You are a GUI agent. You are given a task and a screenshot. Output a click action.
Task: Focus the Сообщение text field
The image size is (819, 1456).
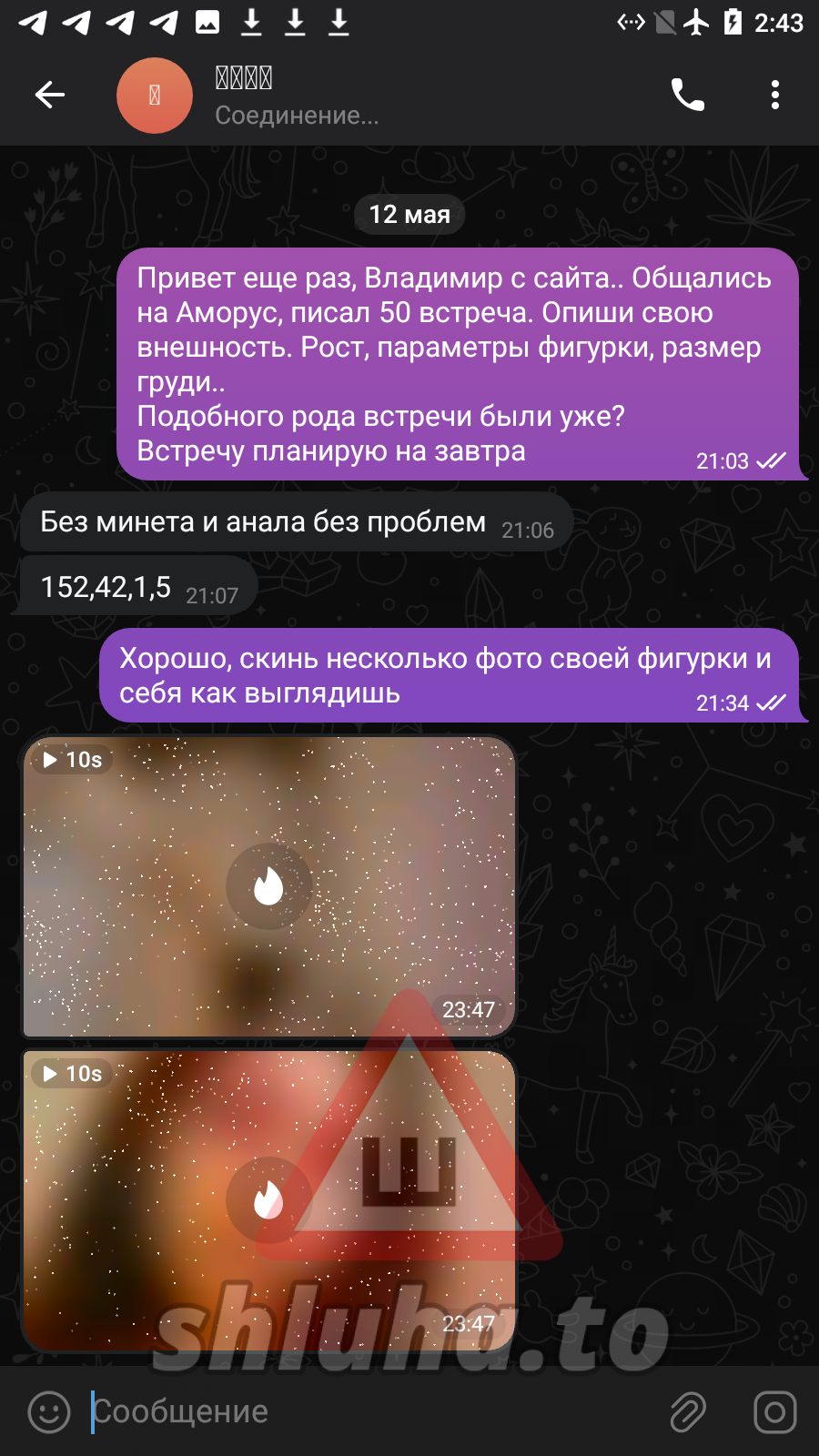[x=364, y=1411]
